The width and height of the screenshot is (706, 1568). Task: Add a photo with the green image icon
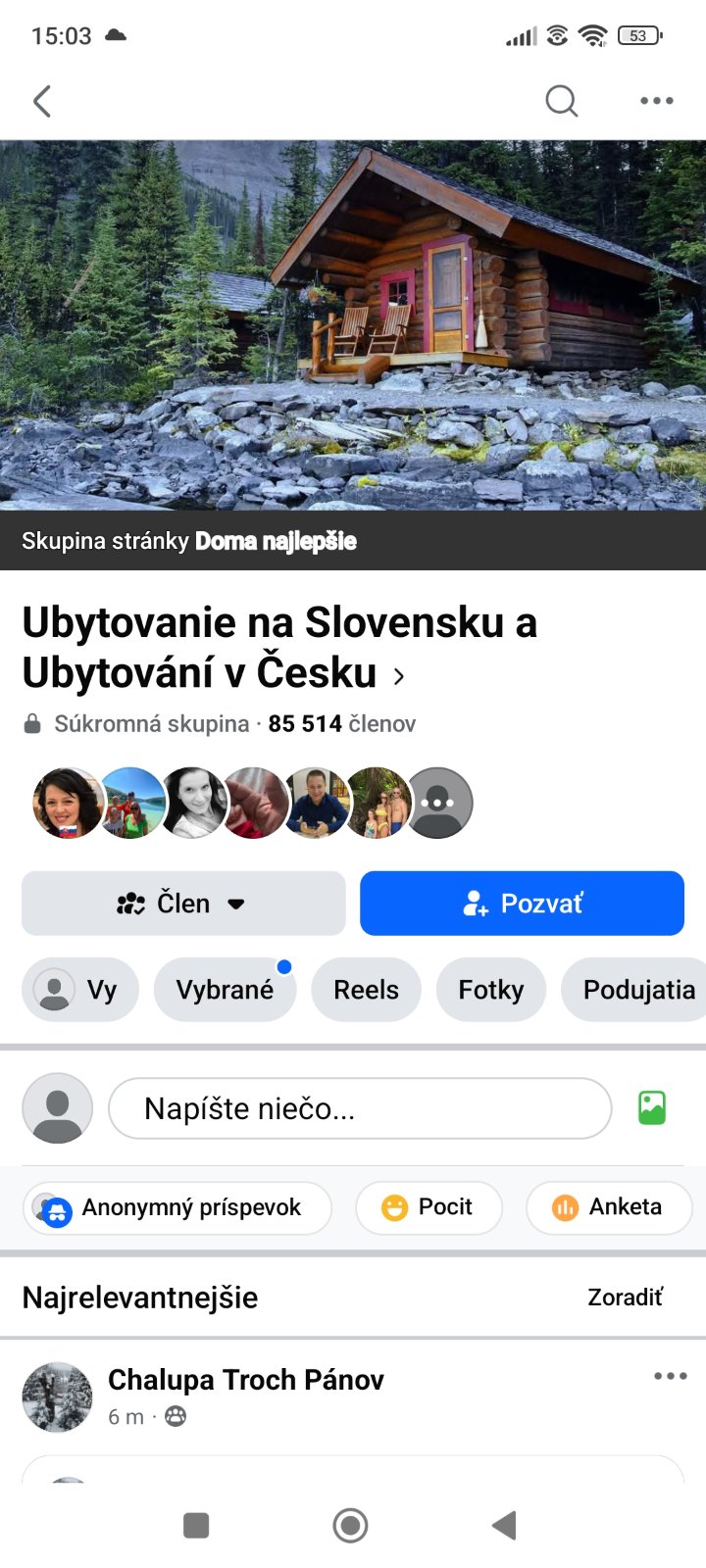tap(652, 1108)
